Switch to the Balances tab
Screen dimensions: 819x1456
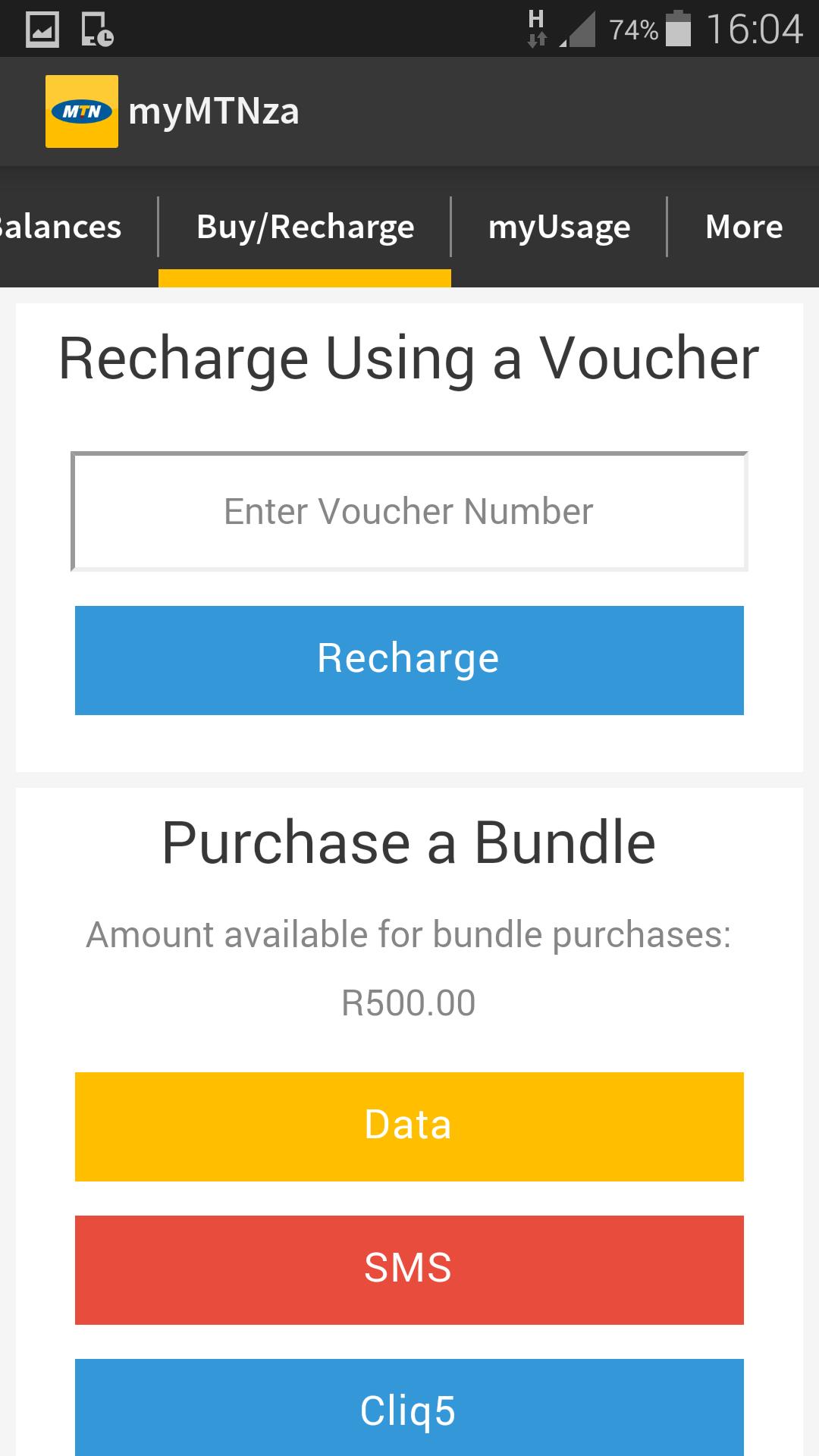pos(61,225)
